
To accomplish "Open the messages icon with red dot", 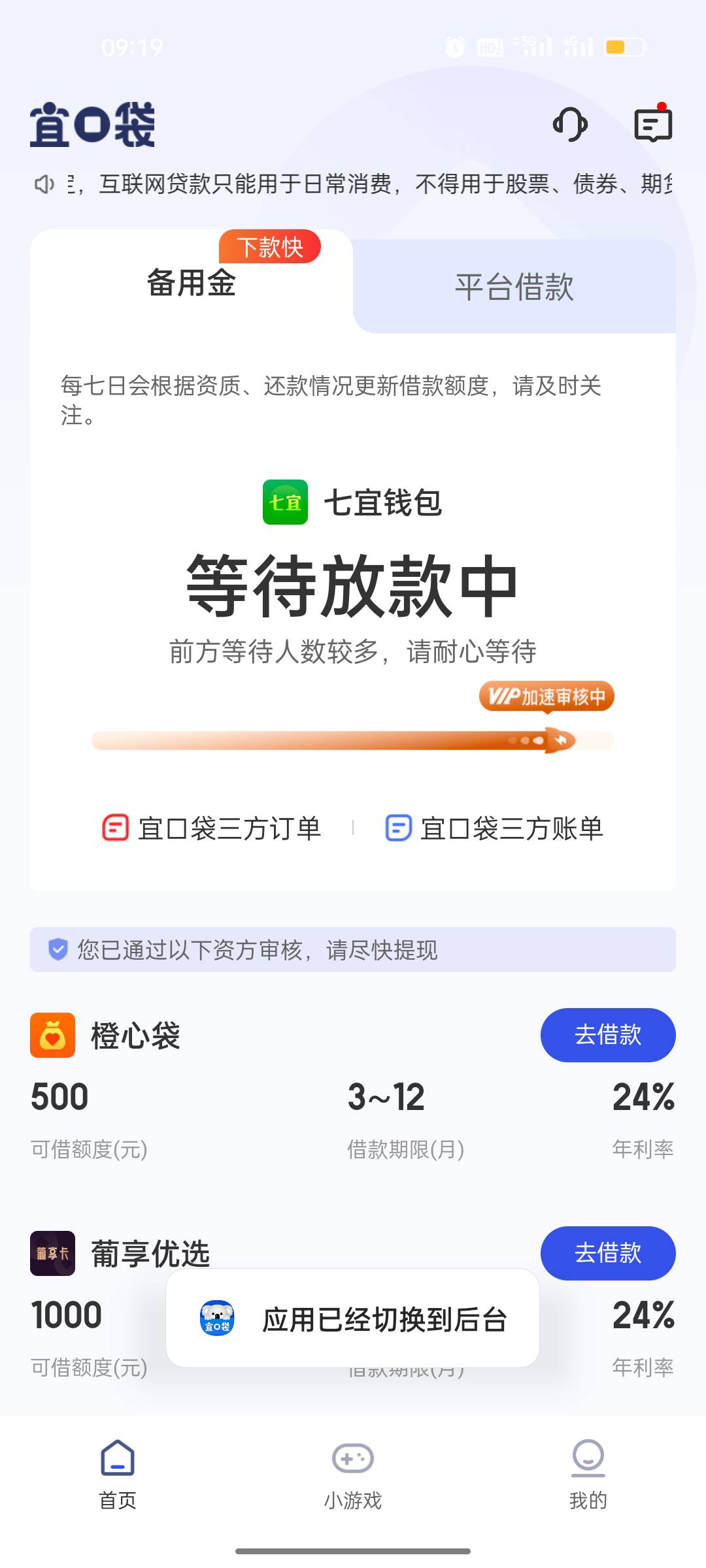I will (653, 123).
